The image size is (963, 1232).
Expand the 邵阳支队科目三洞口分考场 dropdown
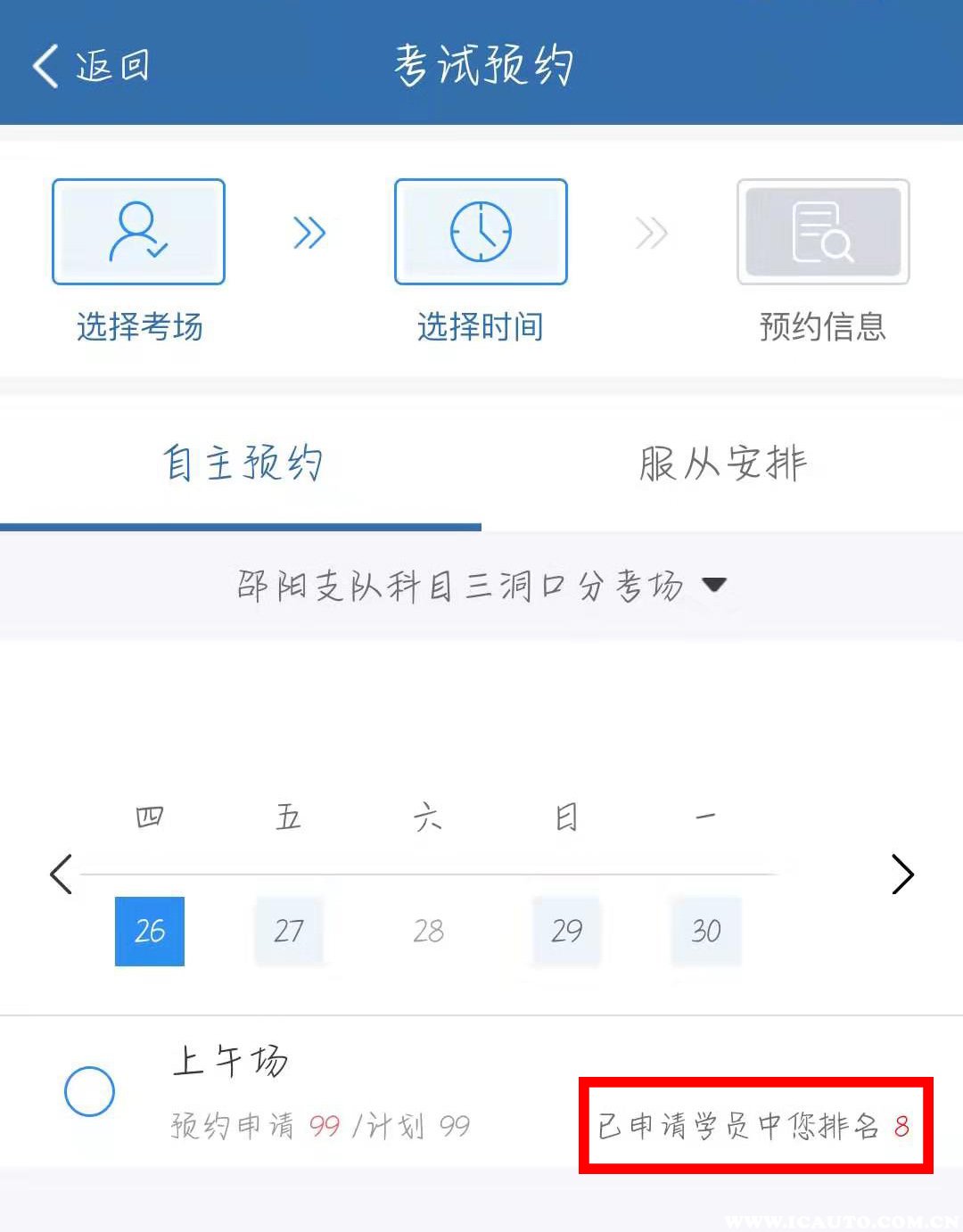[x=481, y=586]
